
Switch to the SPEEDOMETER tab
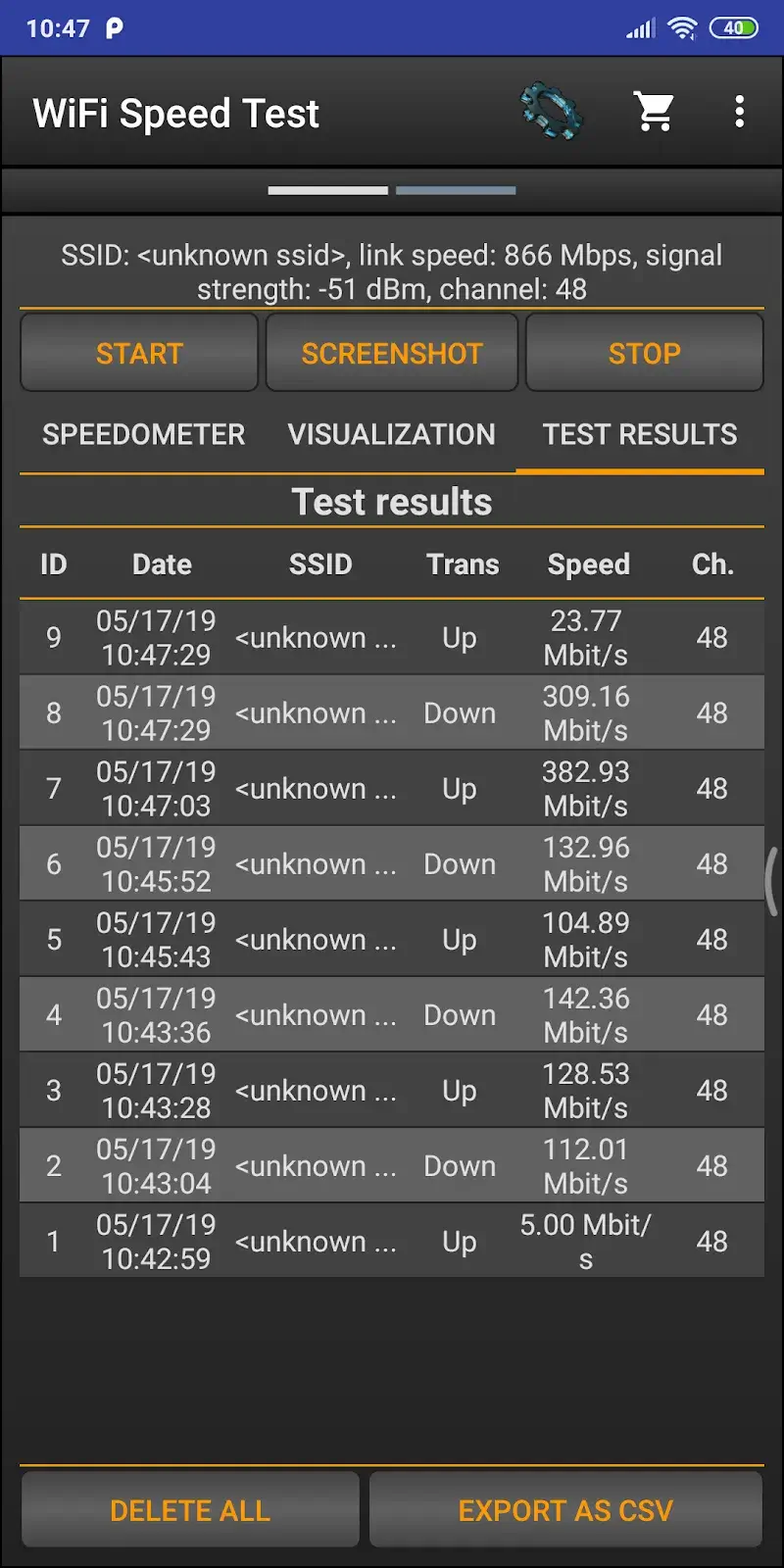click(x=143, y=434)
